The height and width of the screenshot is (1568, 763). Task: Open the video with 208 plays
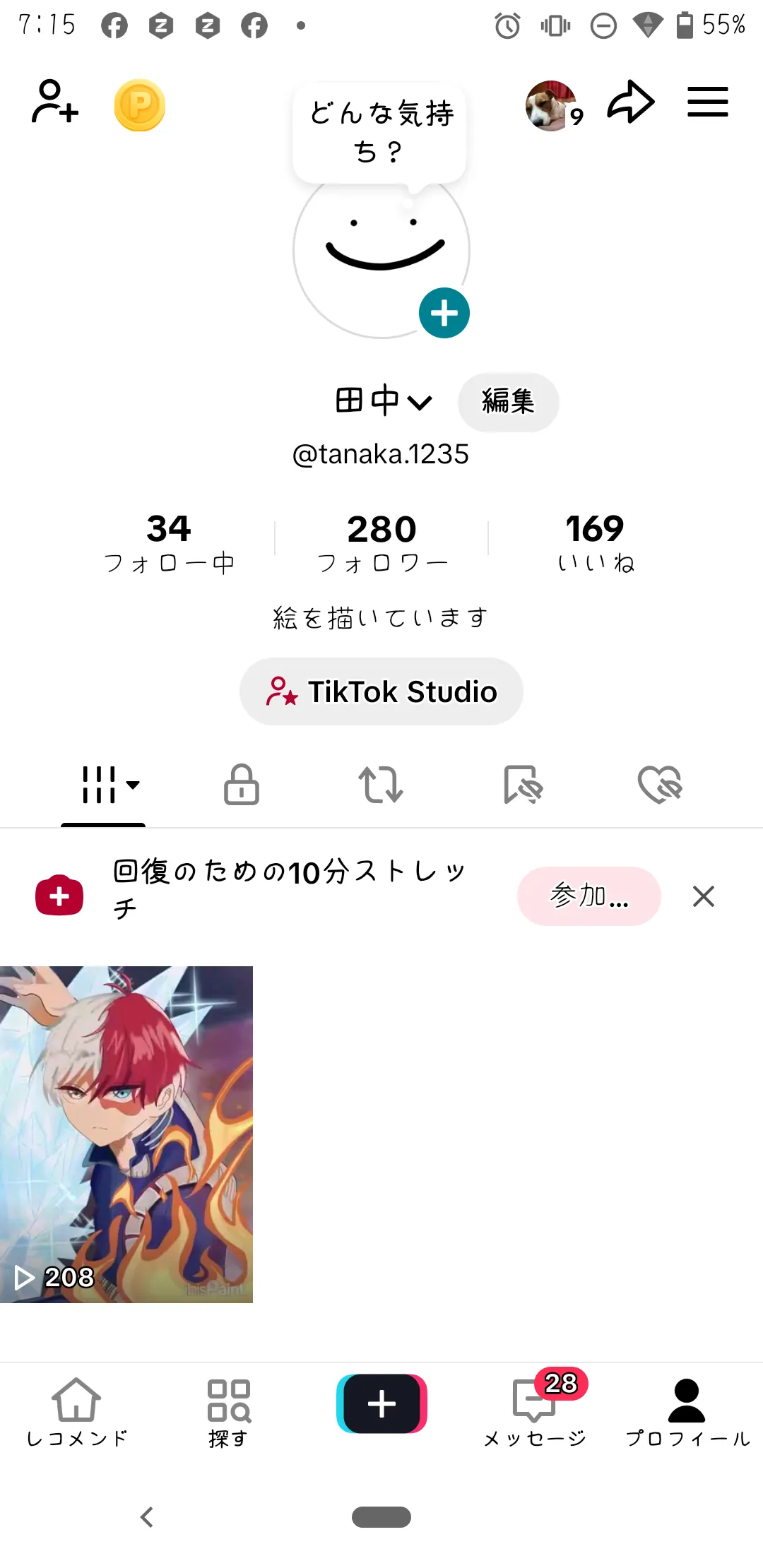pyautogui.click(x=126, y=1134)
